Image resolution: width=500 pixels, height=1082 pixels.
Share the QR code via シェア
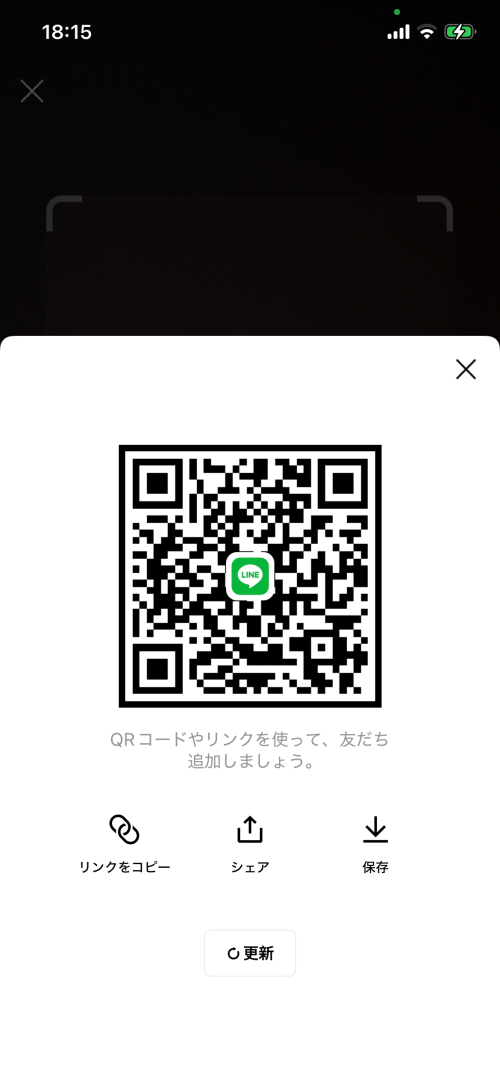click(250, 845)
